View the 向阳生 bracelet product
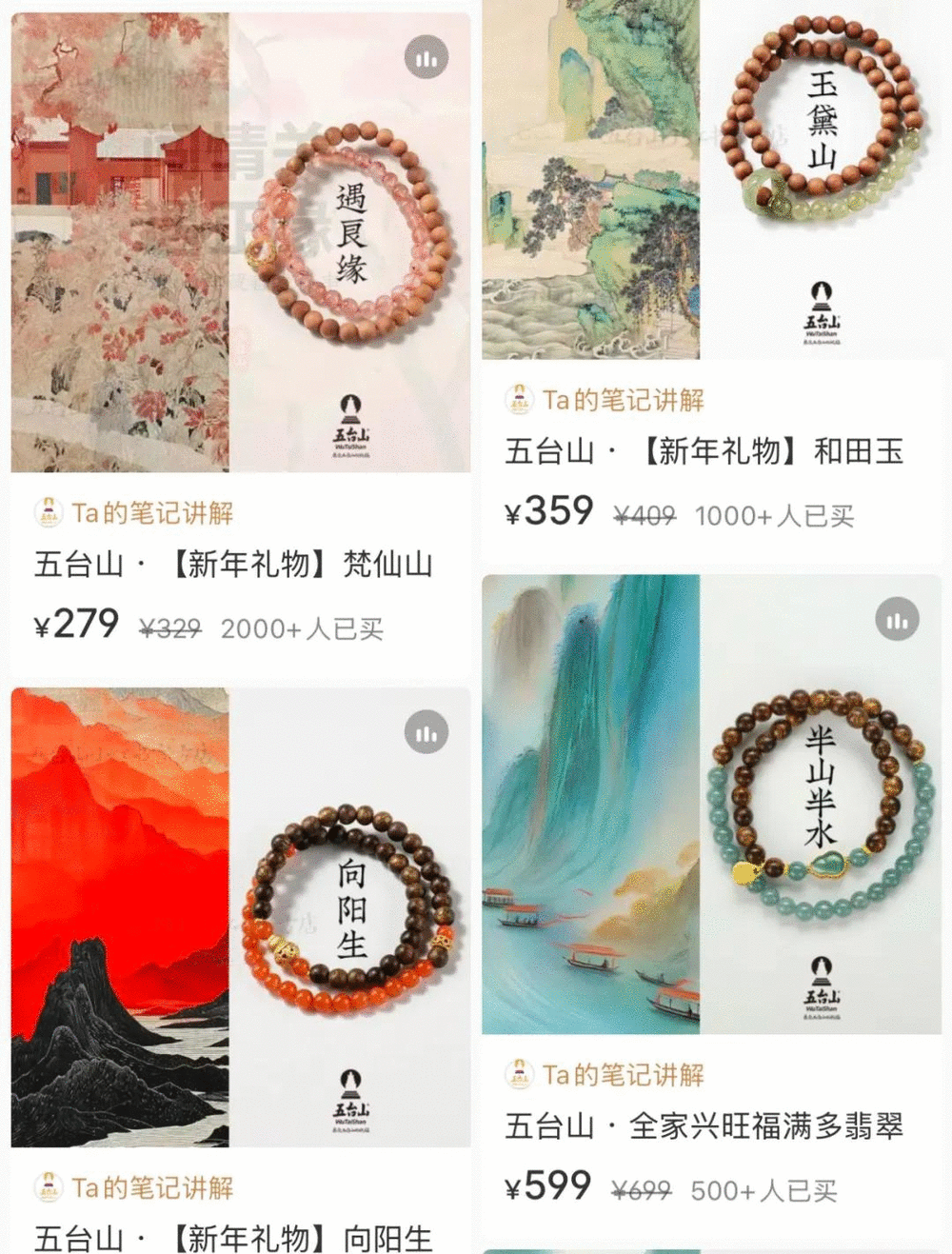Screen dimensions: 952x1254 (x=233, y=1237)
